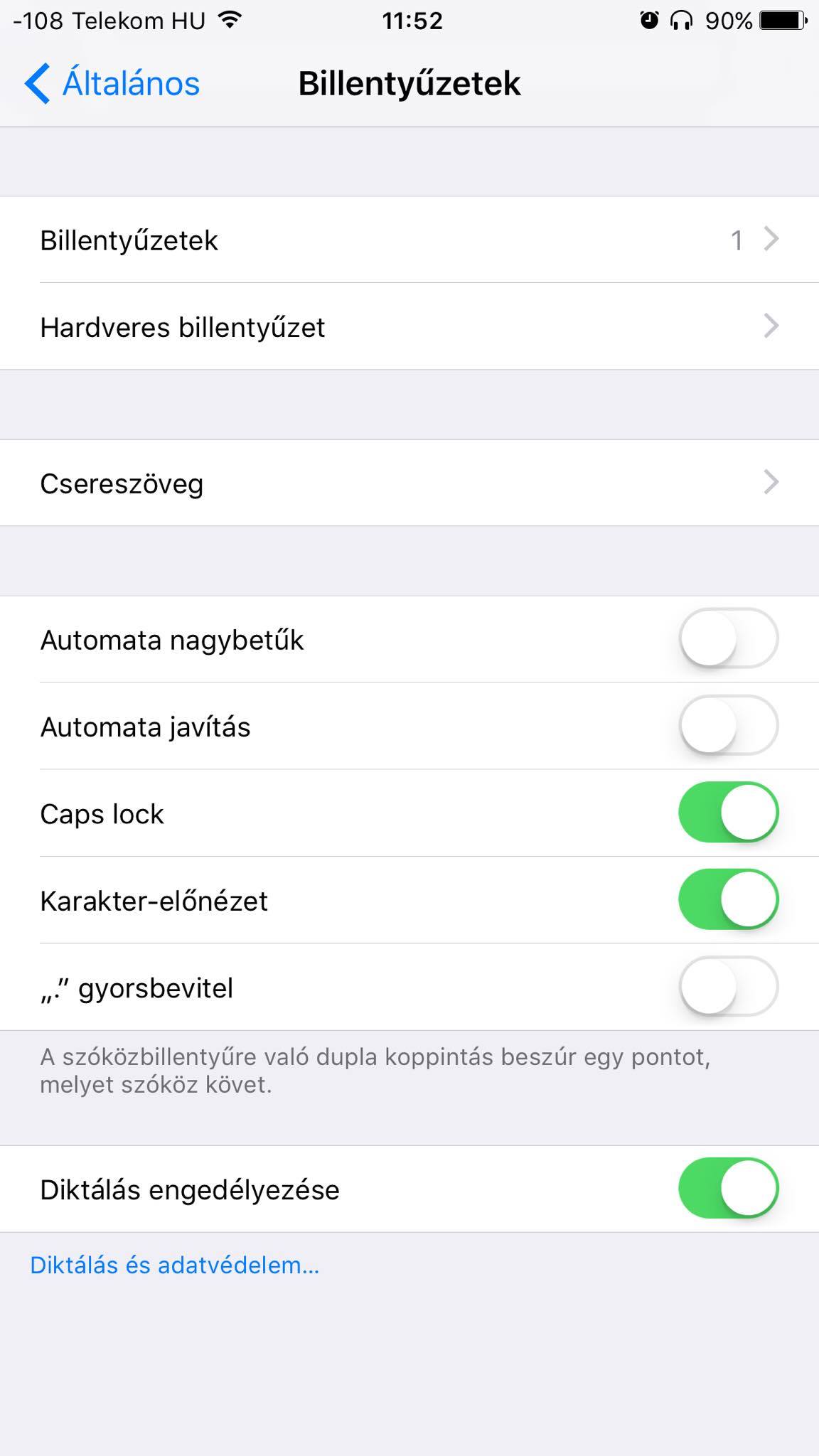
Task: Disable the Caps lock switch
Action: click(728, 813)
